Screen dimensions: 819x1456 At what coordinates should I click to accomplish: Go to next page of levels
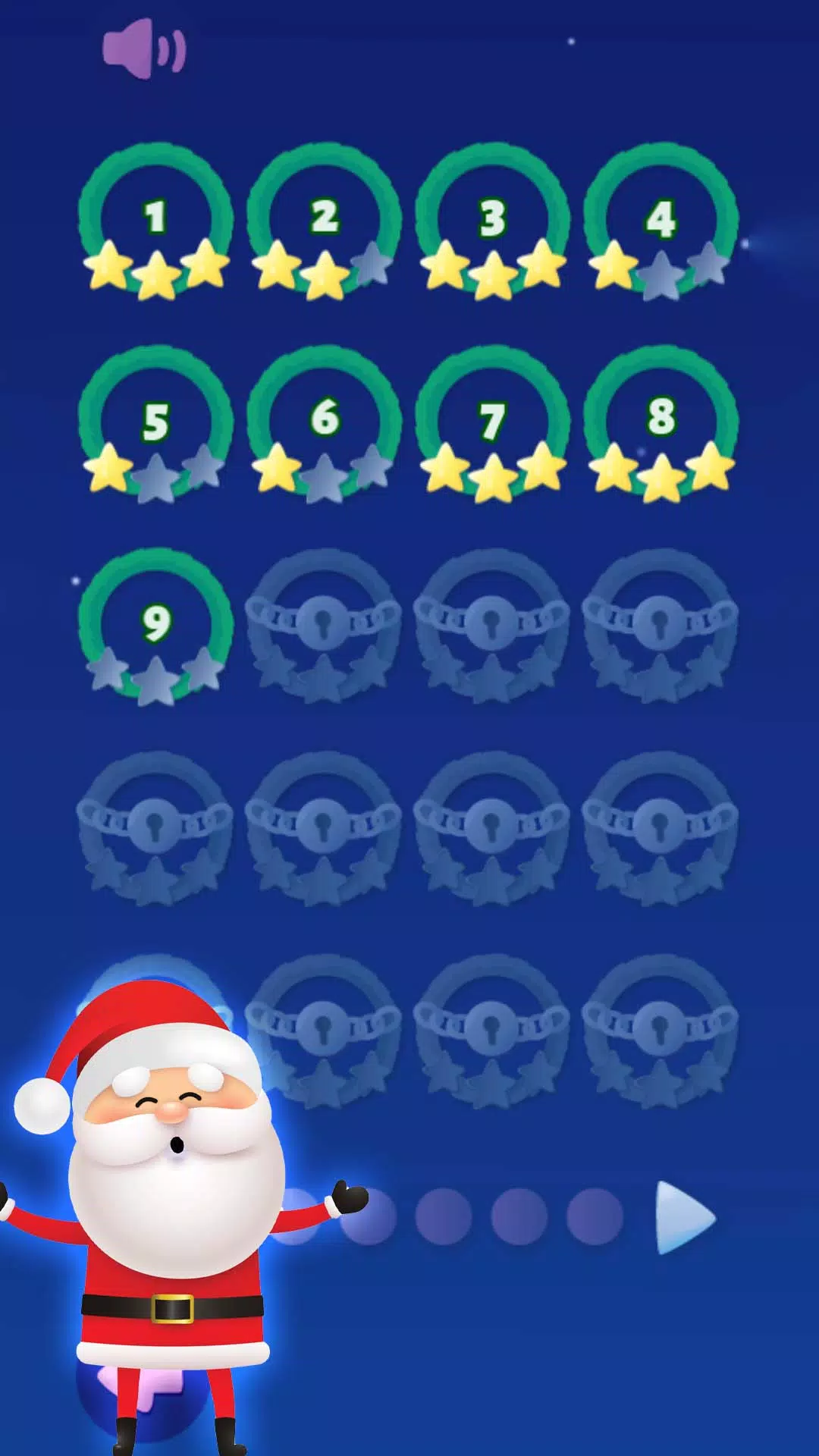[684, 1217]
